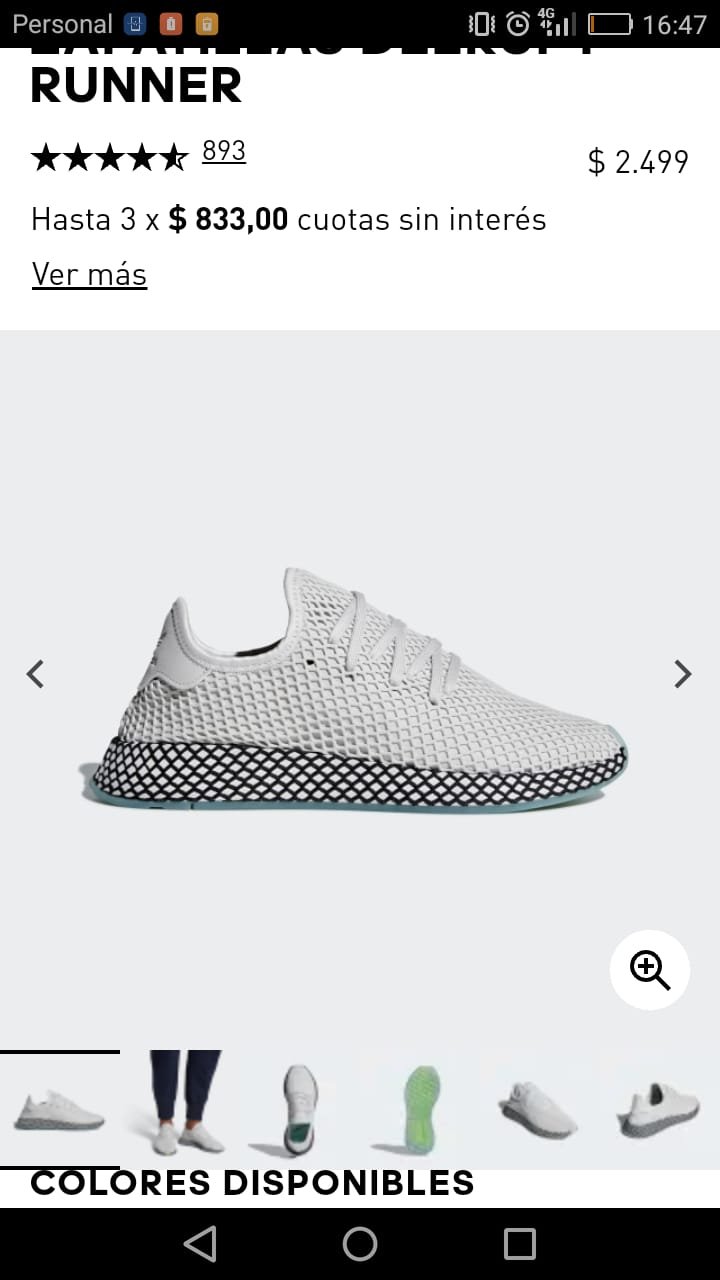Go to the system home screen
Screen dimensions: 720x1280
[x=360, y=1244]
